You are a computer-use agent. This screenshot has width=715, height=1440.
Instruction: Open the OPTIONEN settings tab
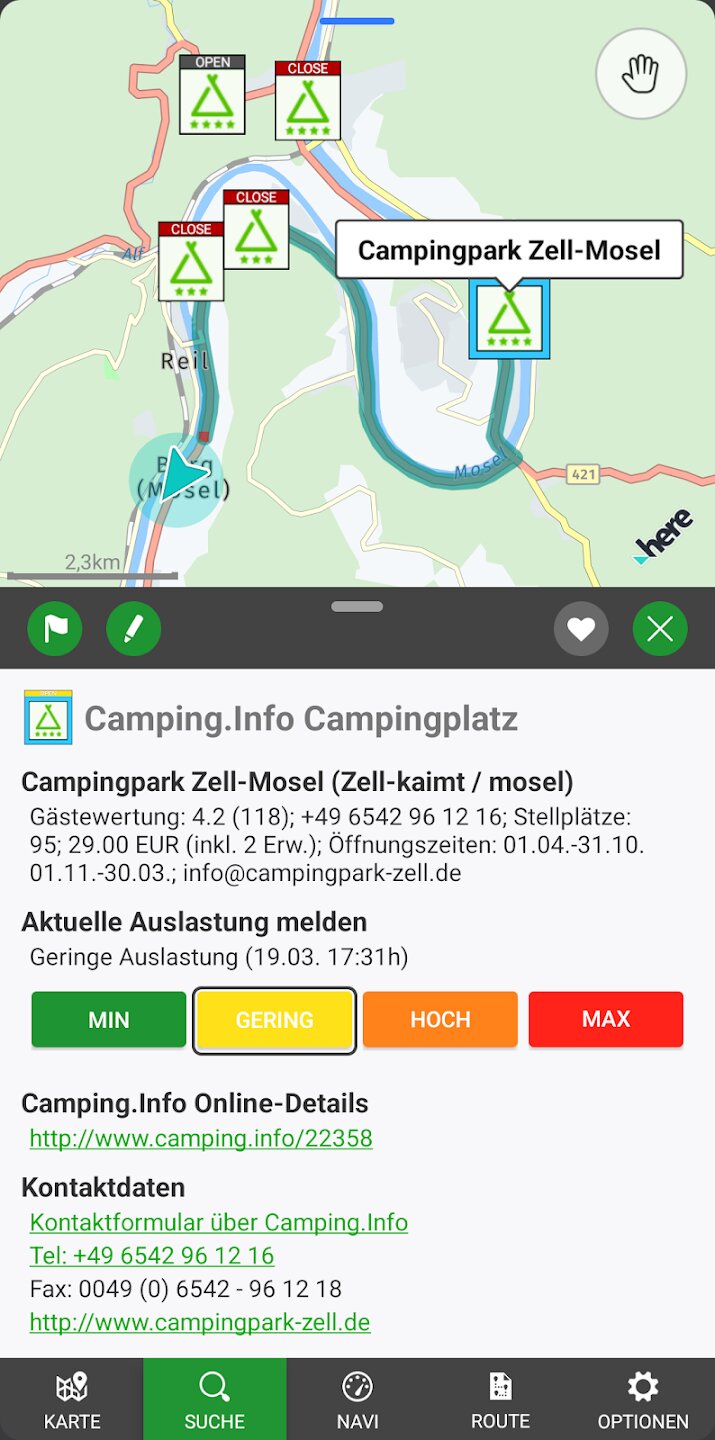coord(643,1399)
